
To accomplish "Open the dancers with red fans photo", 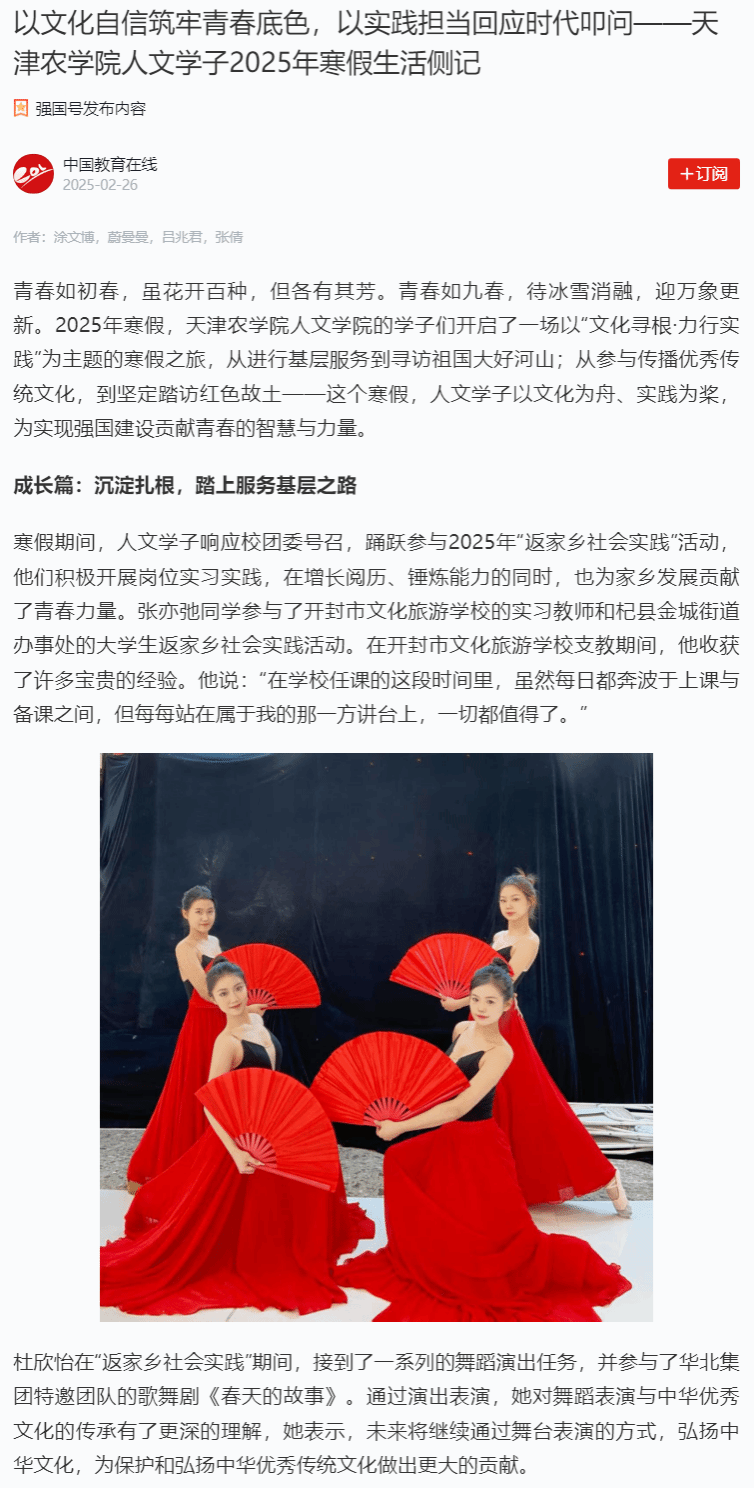I will coord(376,1037).
